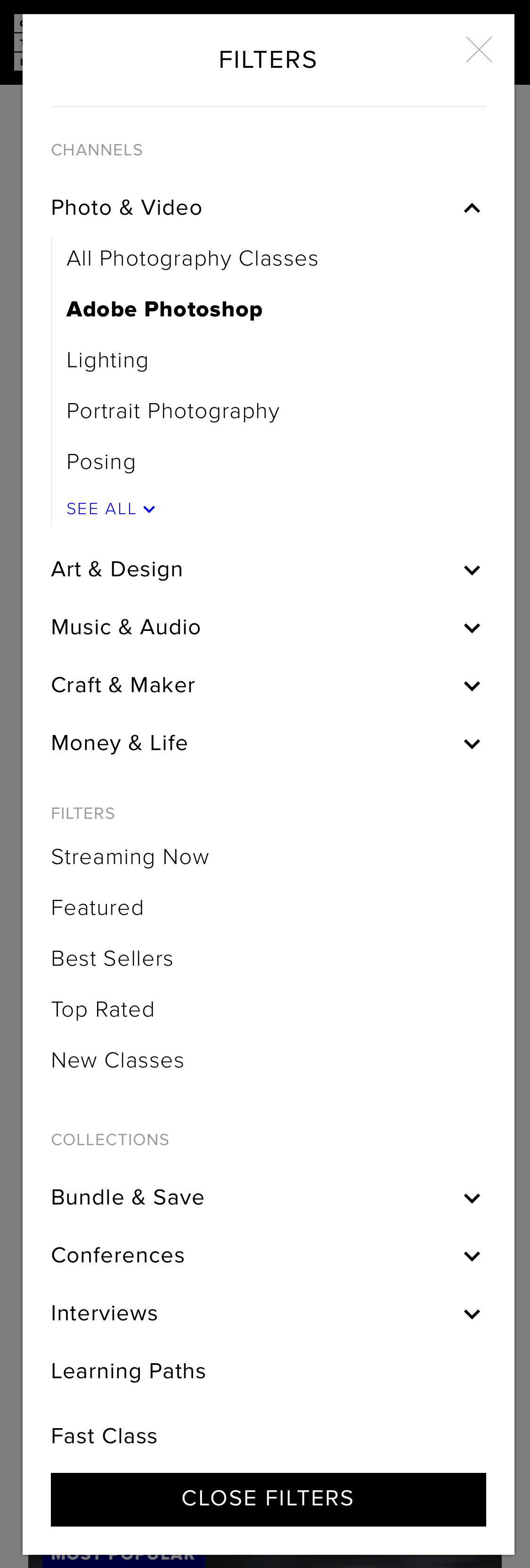This screenshot has width=530, height=1568.
Task: Choose the Lighting subcategory
Action: (x=107, y=360)
